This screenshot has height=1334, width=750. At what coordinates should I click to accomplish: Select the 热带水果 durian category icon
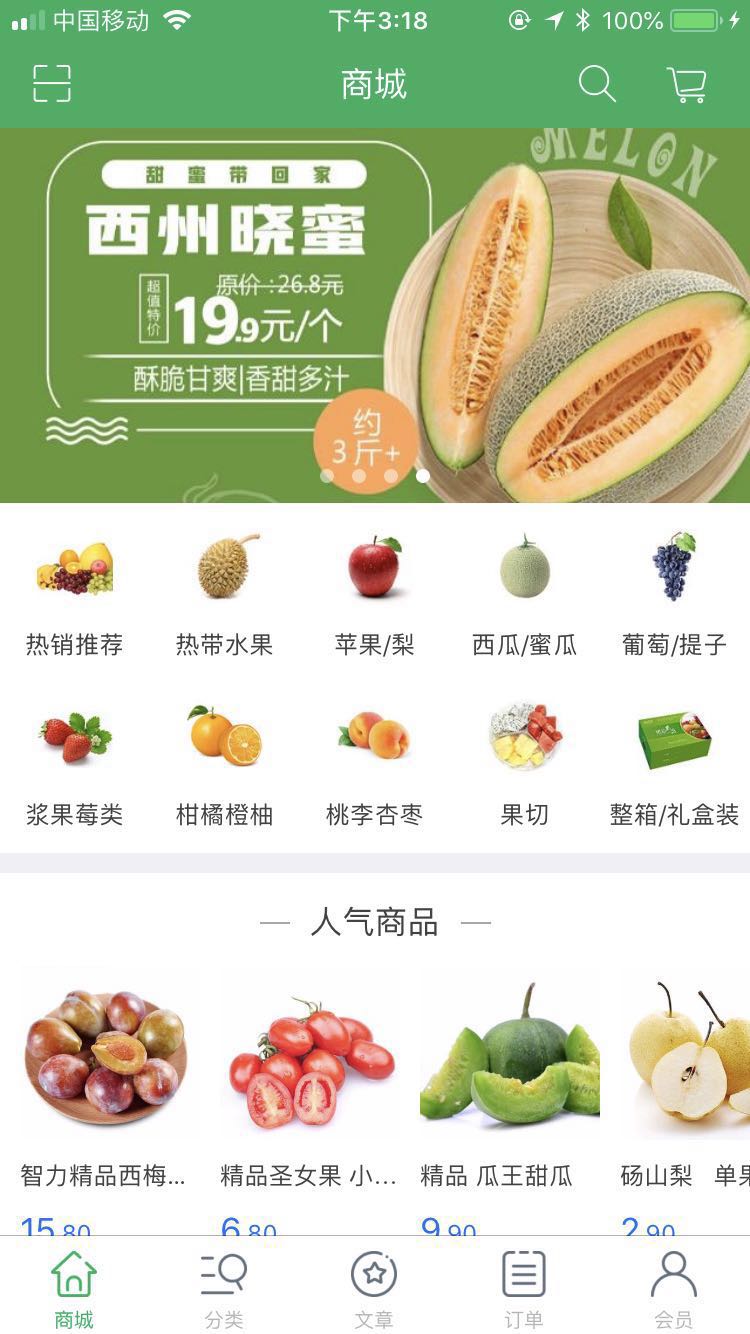[x=225, y=567]
